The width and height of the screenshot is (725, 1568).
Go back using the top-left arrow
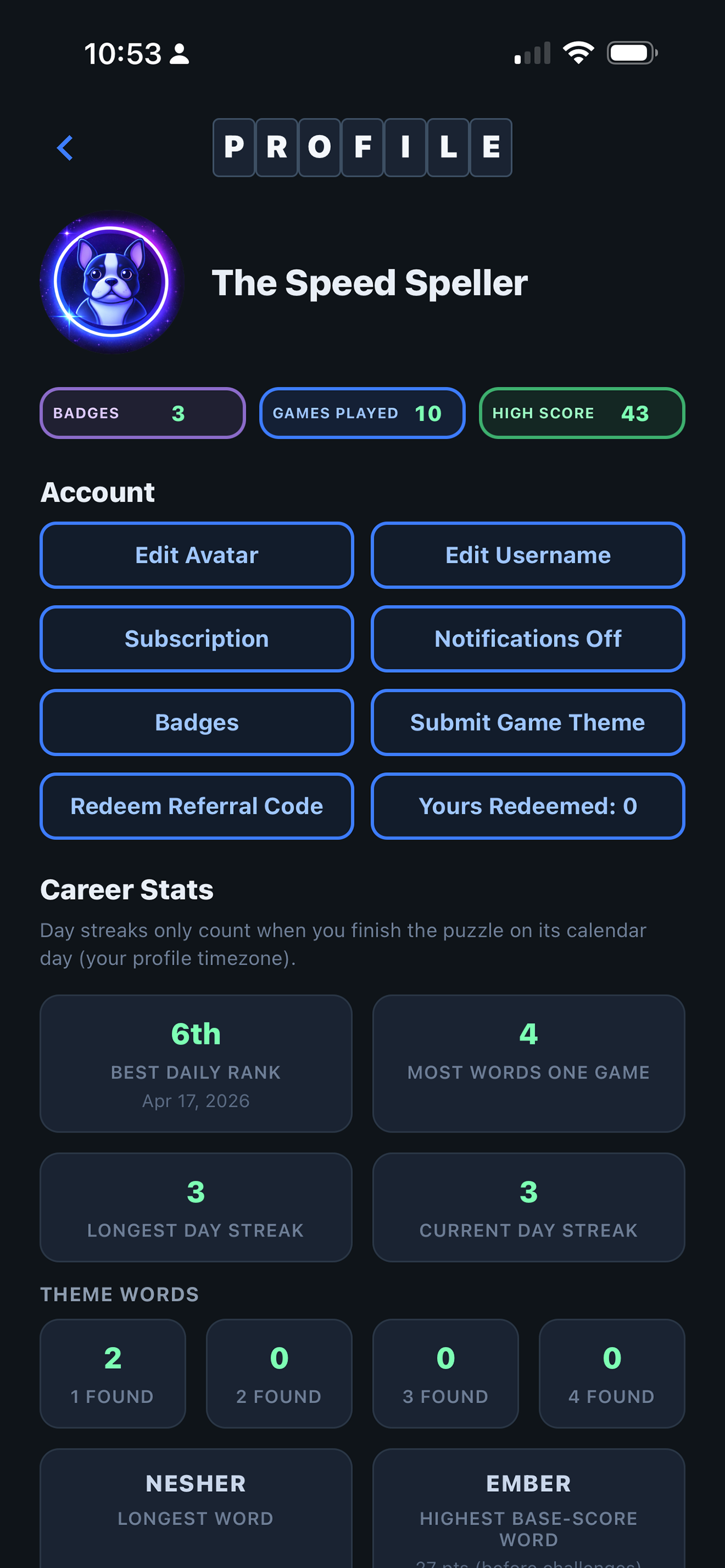[x=65, y=148]
